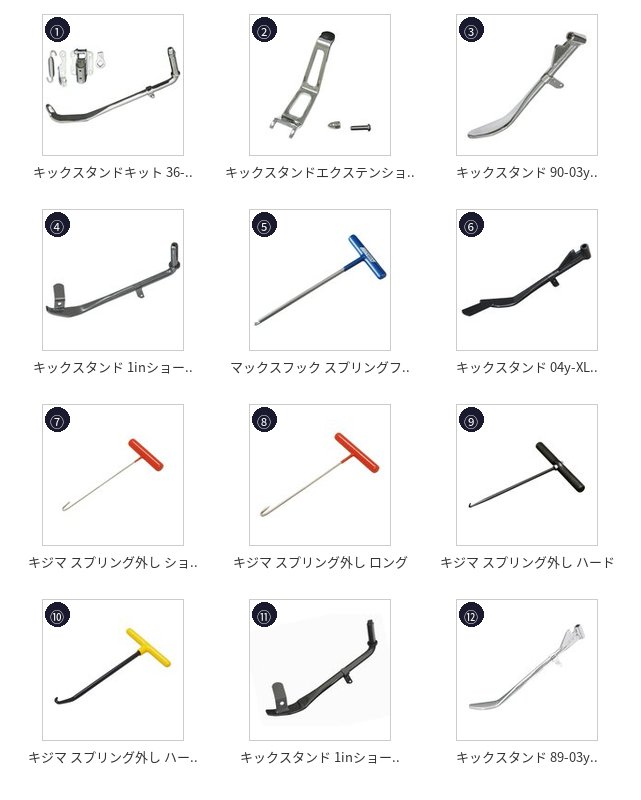Viewport: 641px width, 800px height.
Task: Open product 1 キックスタンドキット 36-
Action: pyautogui.click(x=113, y=85)
